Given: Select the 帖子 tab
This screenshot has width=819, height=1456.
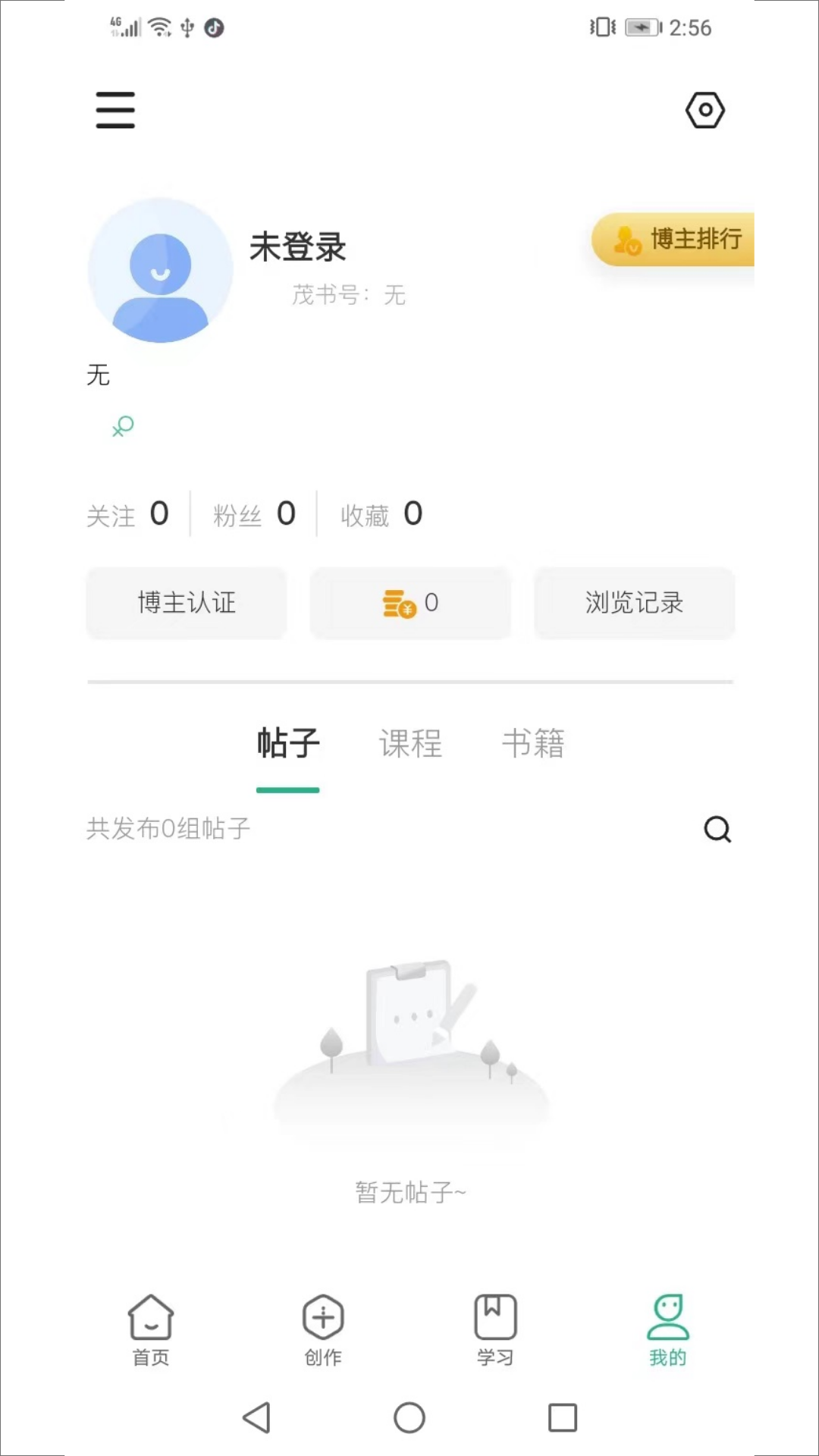Looking at the screenshot, I should tap(288, 743).
